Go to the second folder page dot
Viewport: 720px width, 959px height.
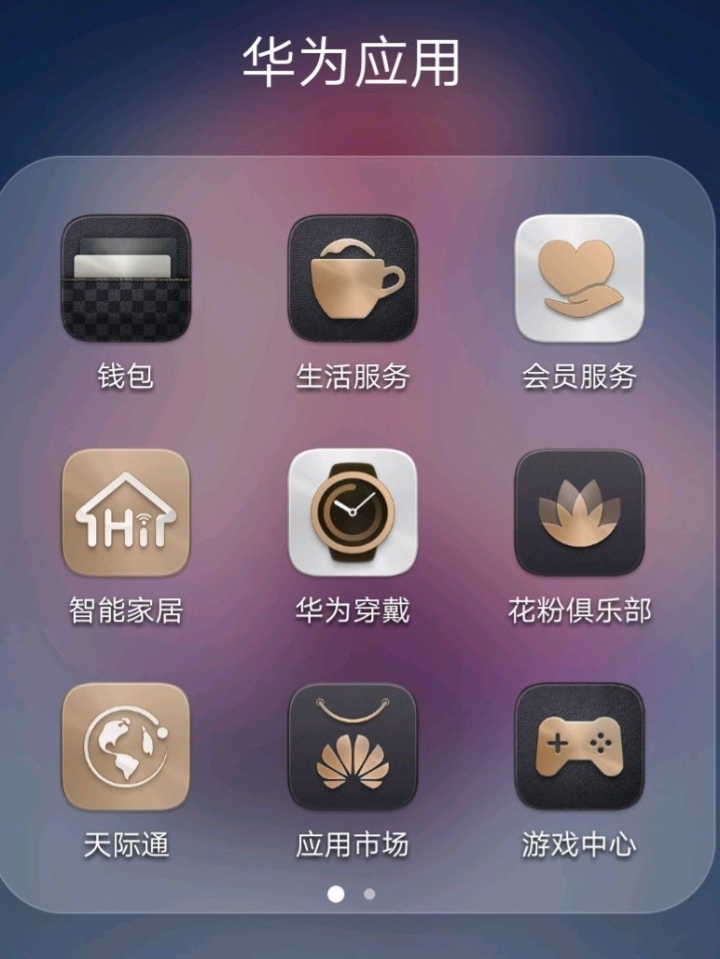(x=370, y=894)
